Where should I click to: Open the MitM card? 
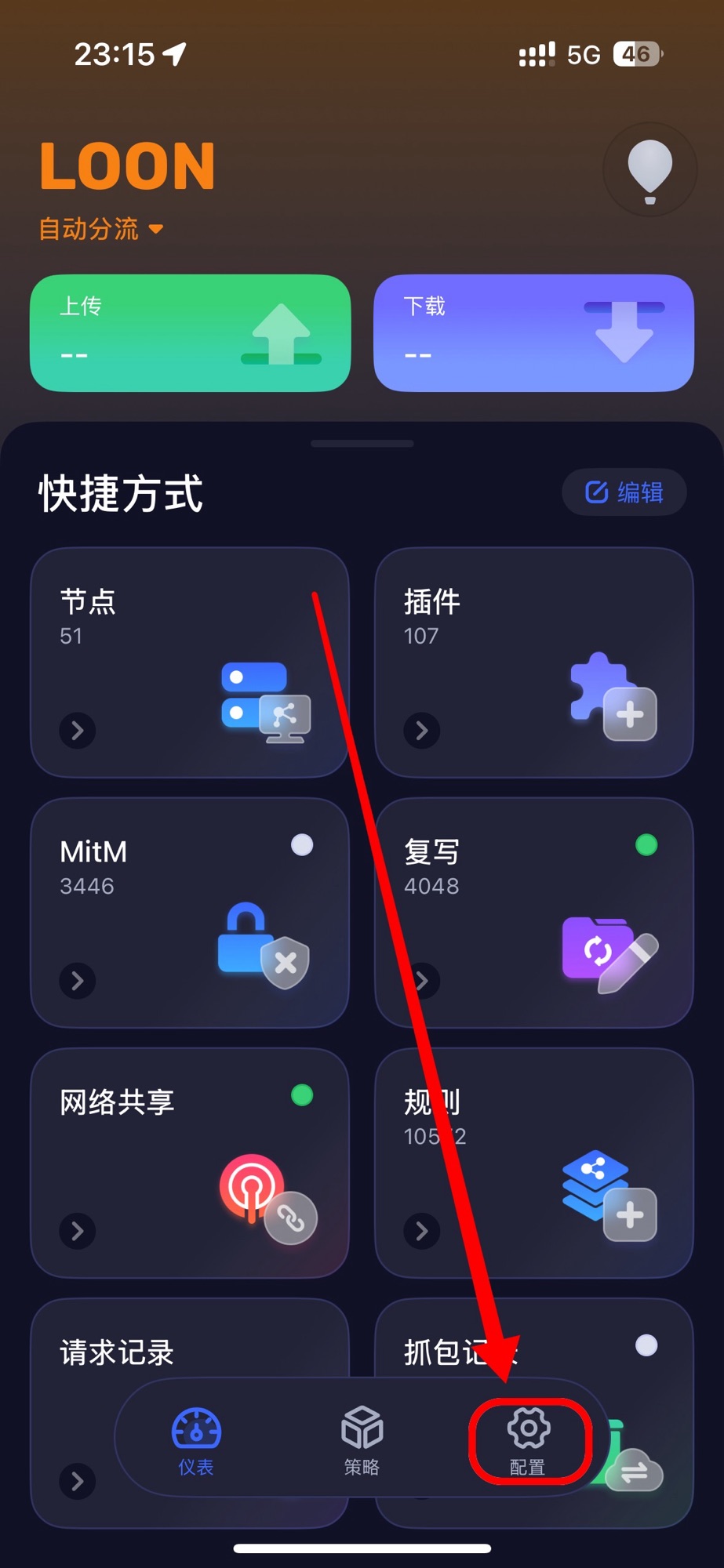[157, 913]
